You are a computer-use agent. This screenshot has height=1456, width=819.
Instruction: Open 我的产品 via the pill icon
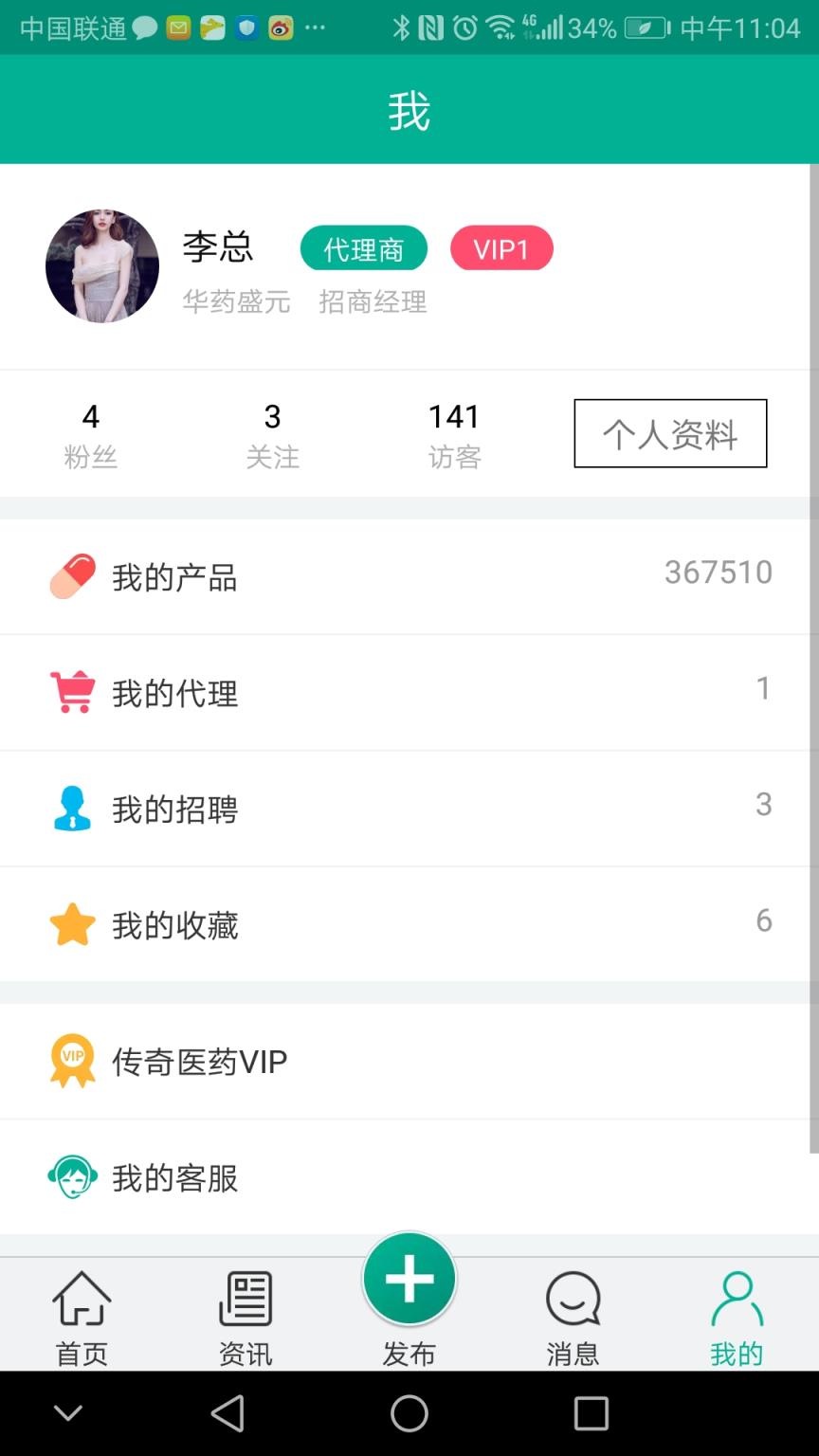[72, 573]
